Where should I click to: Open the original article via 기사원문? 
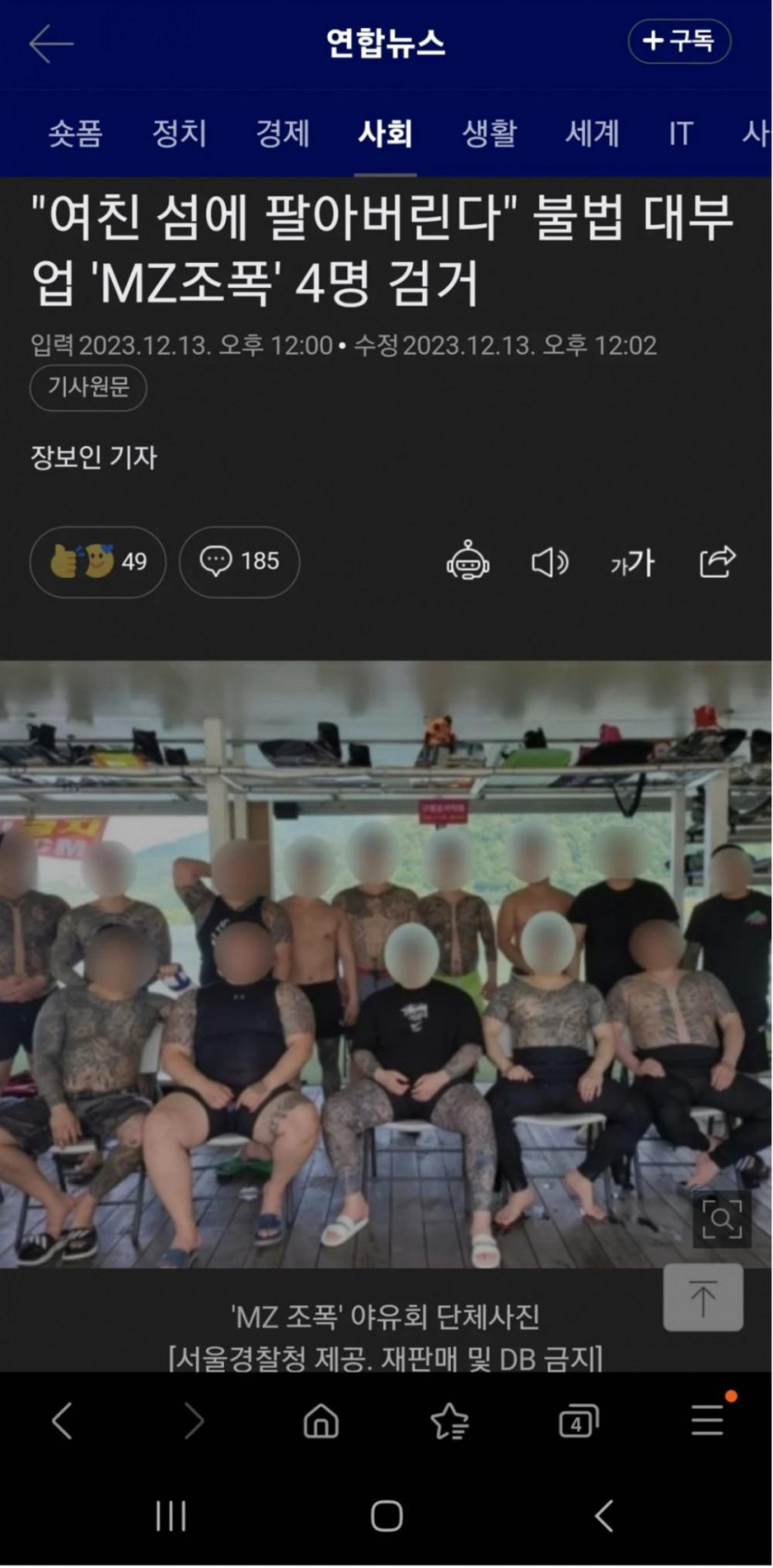(88, 387)
